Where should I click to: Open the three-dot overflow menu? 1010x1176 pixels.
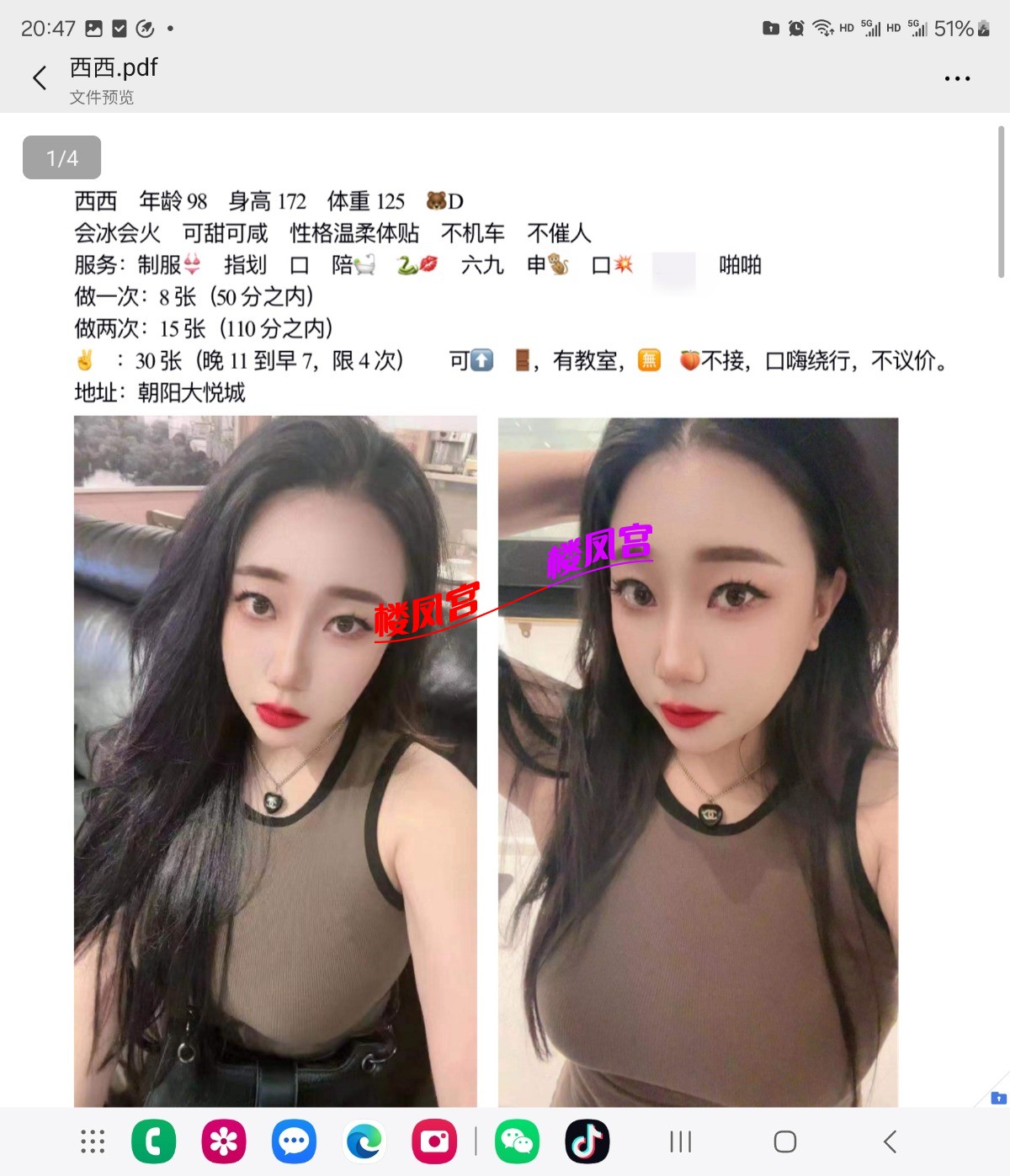(x=957, y=79)
